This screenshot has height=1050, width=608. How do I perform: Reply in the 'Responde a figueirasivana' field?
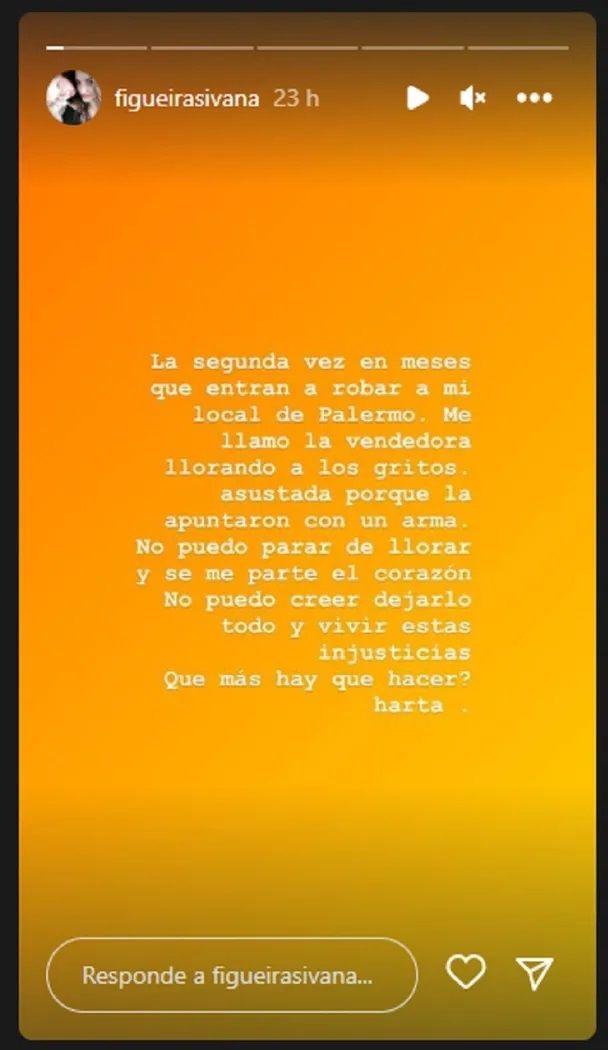pyautogui.click(x=231, y=974)
